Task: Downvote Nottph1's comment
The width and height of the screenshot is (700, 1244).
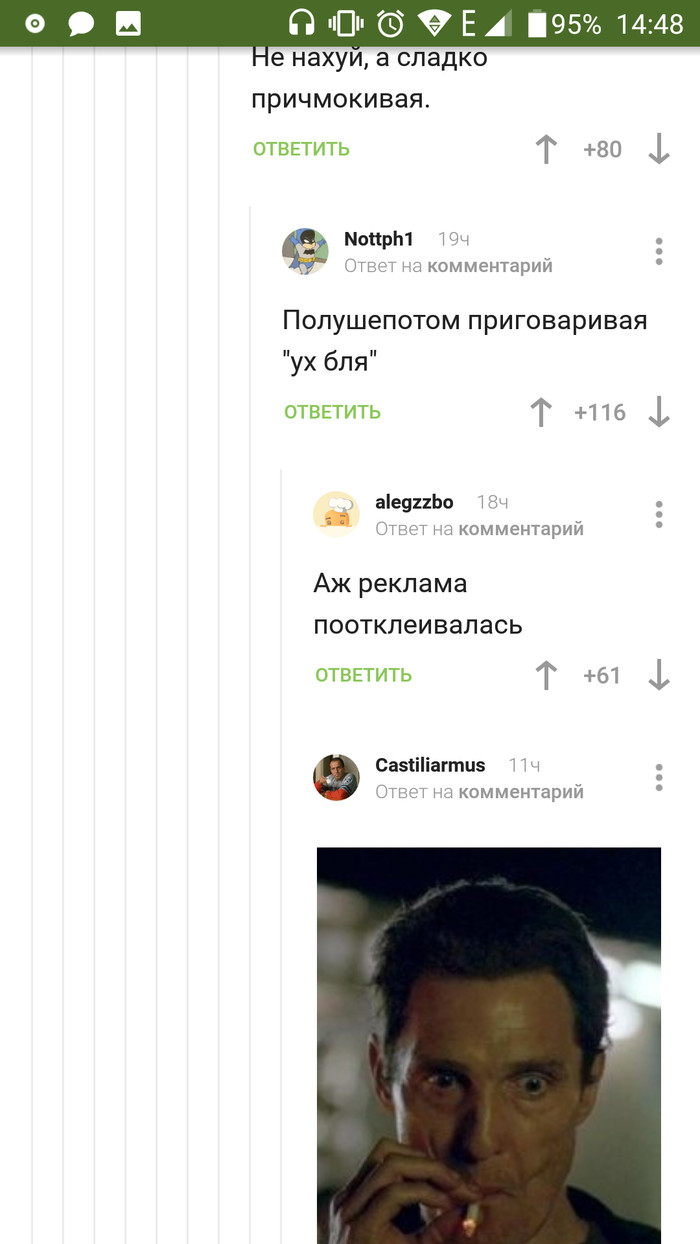Action: click(x=658, y=412)
